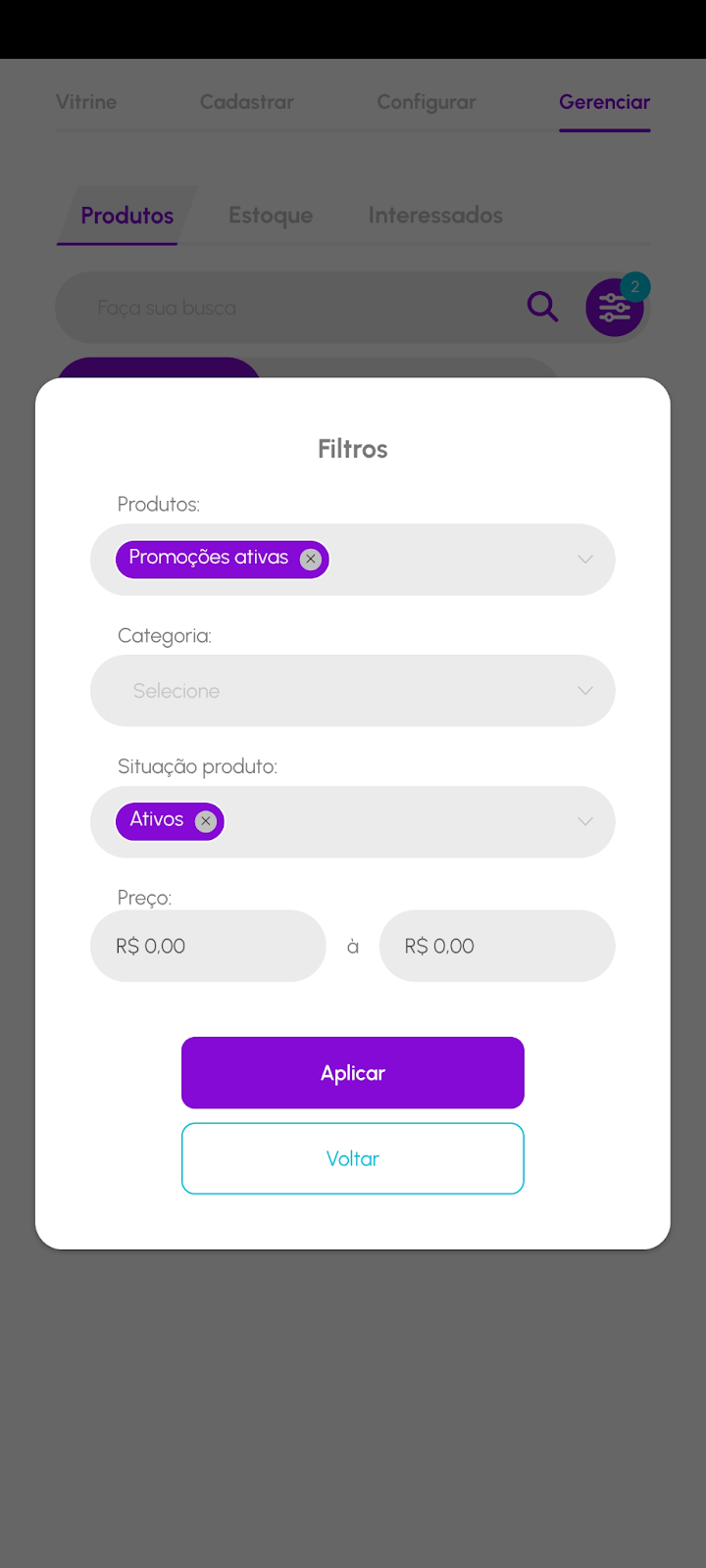Tap the minimum price field
Image resolution: width=706 pixels, height=1568 pixels.
[x=208, y=946]
